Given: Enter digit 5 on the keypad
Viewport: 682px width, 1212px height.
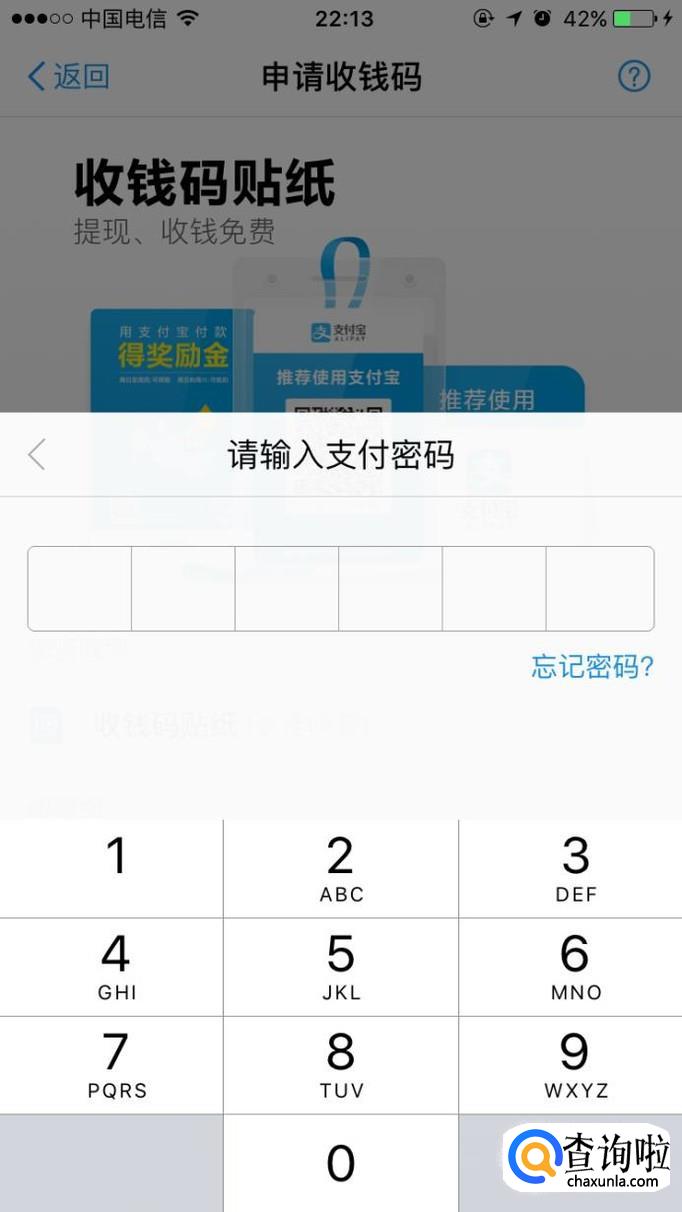Looking at the screenshot, I should pos(341,966).
